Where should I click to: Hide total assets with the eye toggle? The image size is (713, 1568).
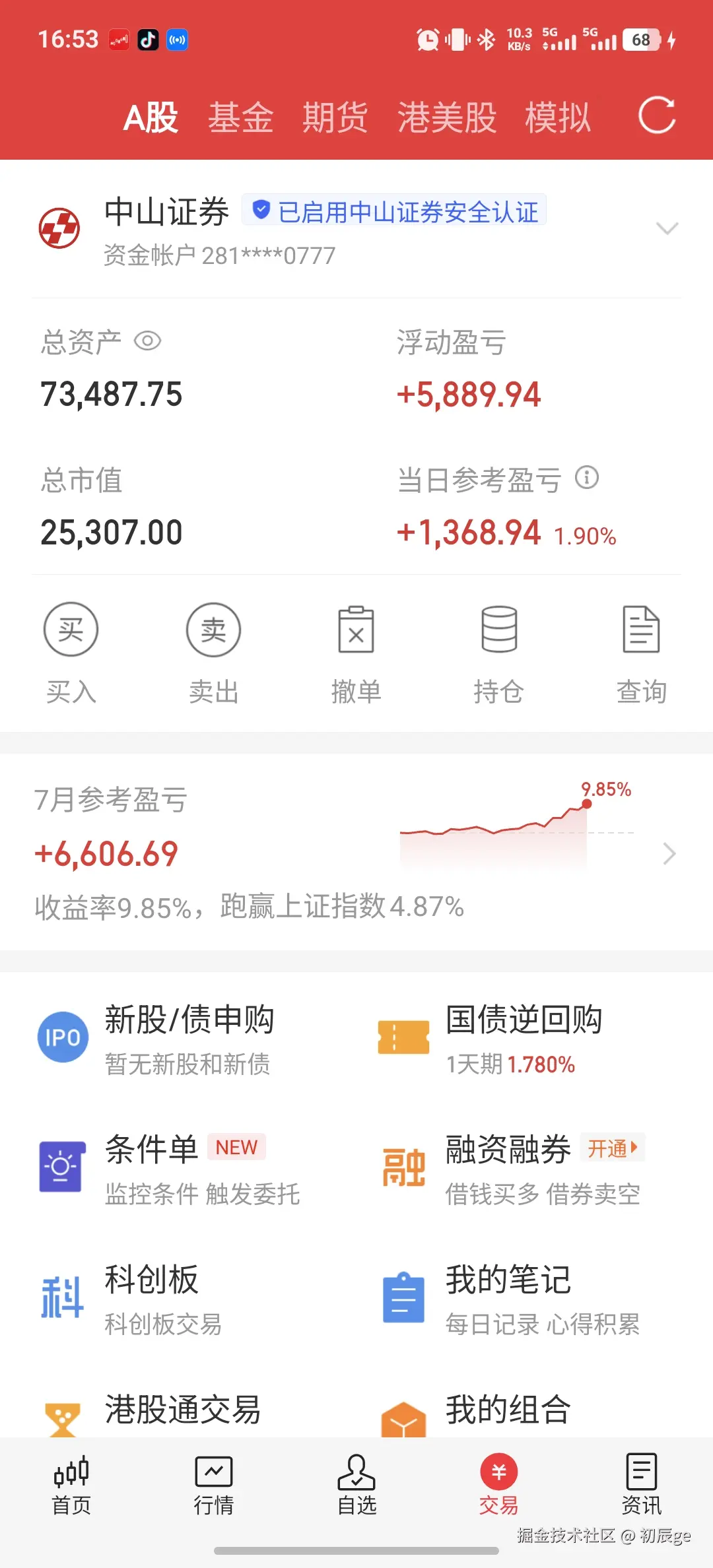pyautogui.click(x=147, y=342)
